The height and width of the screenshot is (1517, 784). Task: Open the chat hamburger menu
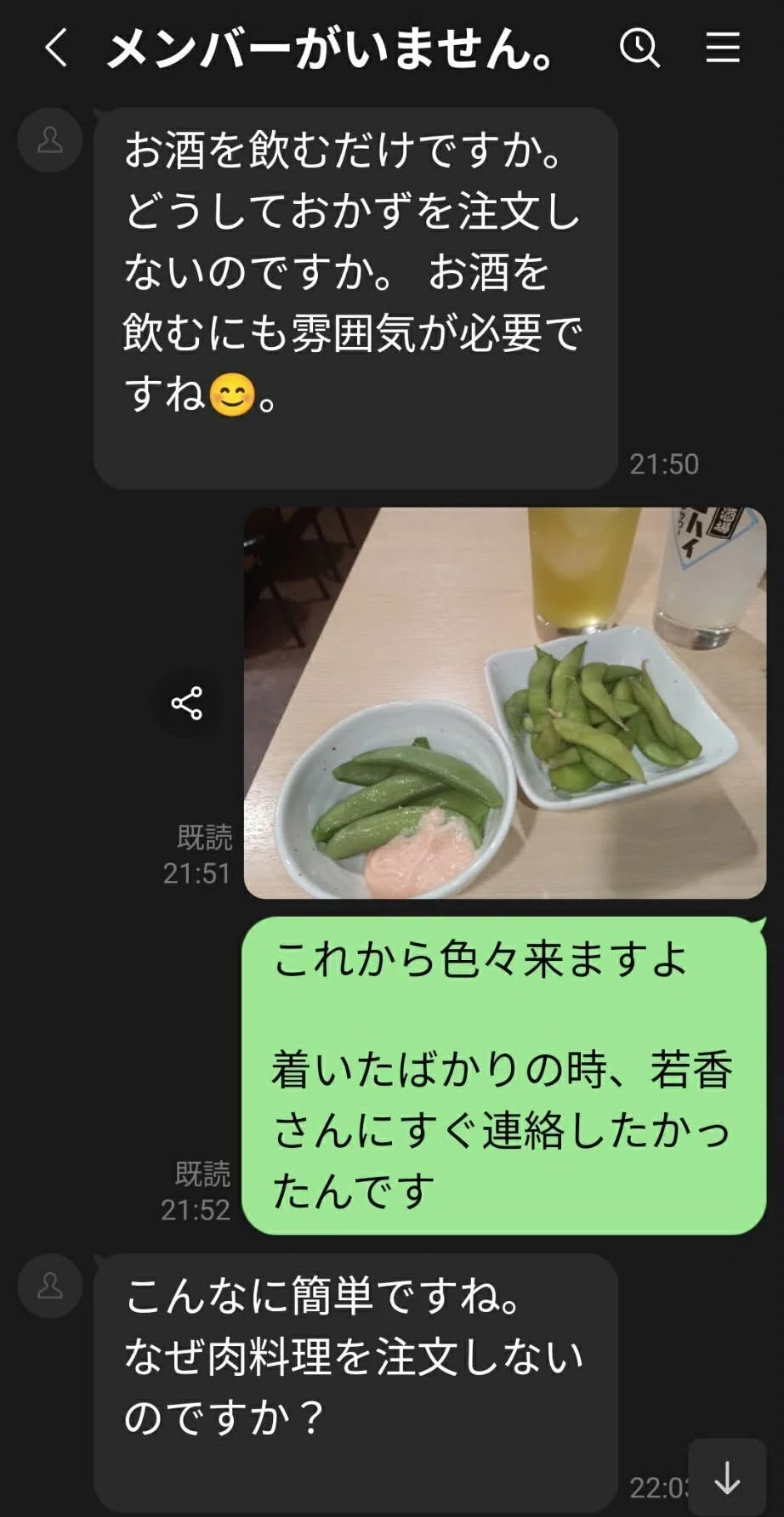click(723, 48)
